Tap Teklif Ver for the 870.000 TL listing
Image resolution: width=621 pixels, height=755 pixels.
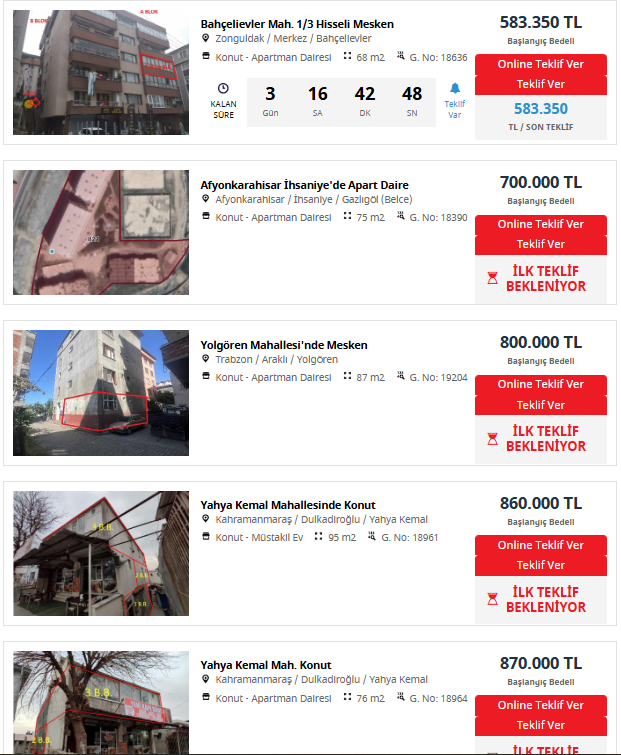pos(540,725)
